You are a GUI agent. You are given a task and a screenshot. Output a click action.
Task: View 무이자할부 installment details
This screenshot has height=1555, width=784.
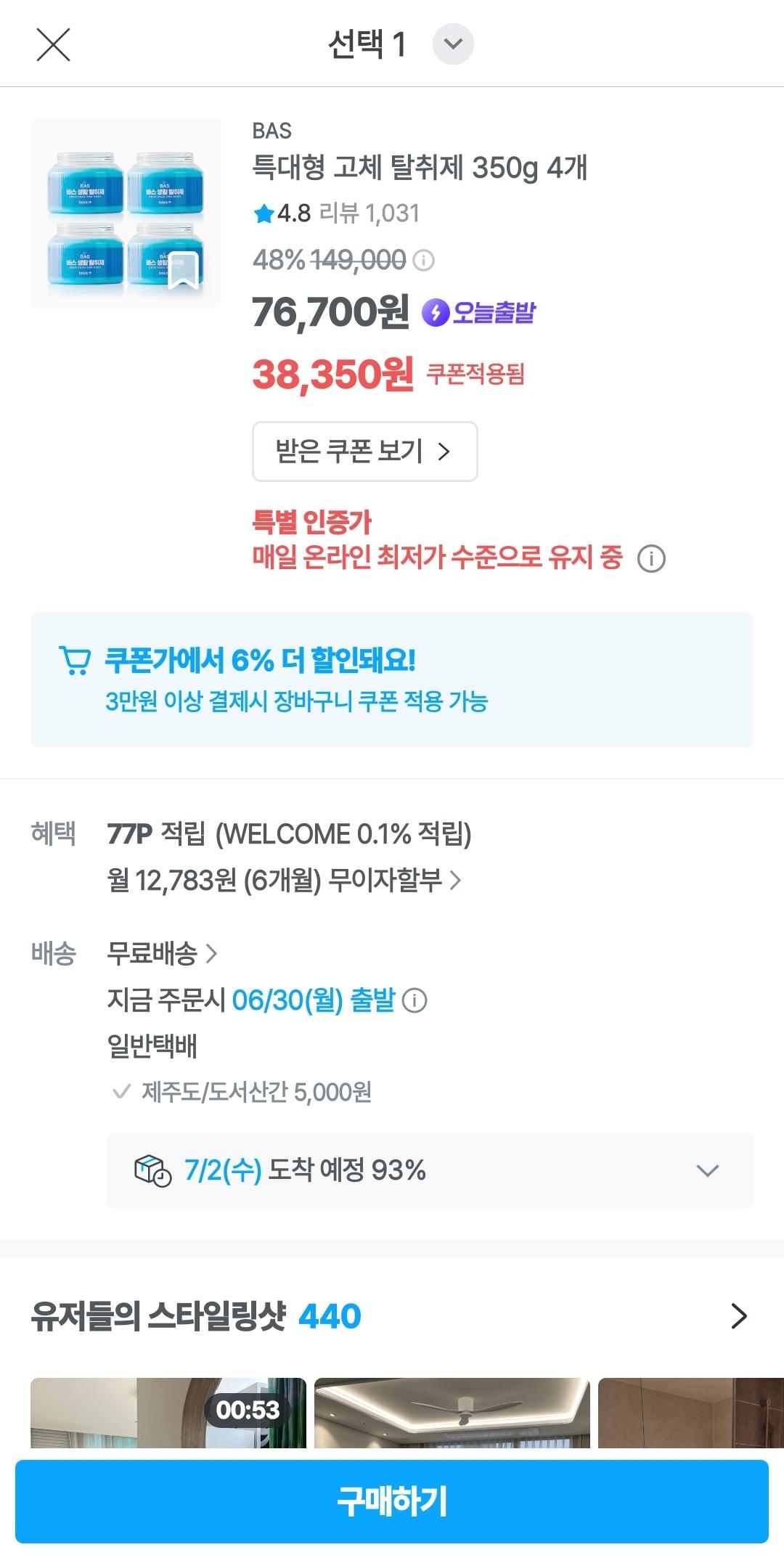point(285,881)
